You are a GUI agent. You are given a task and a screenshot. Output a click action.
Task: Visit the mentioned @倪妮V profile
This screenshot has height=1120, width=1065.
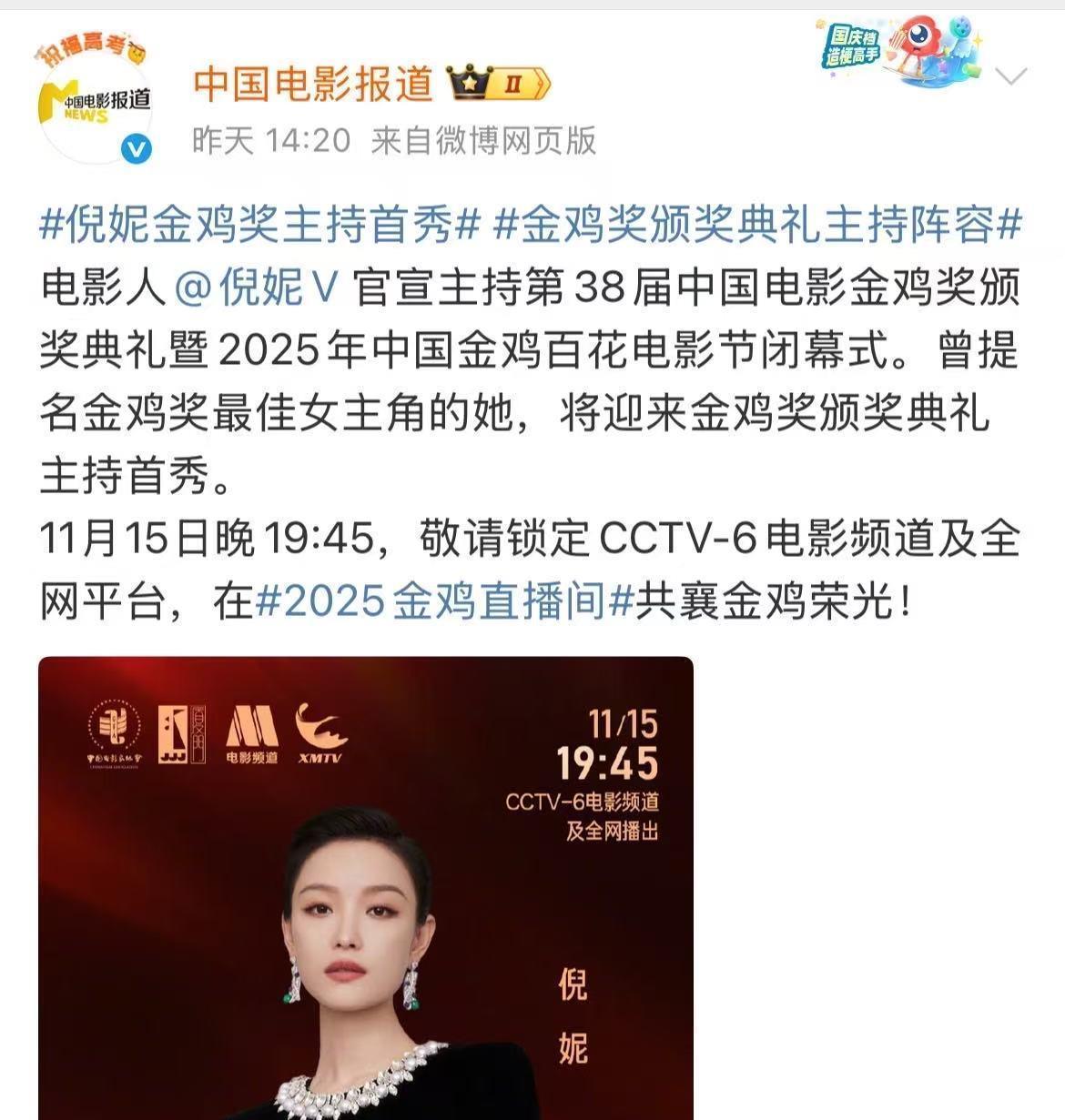coord(256,288)
